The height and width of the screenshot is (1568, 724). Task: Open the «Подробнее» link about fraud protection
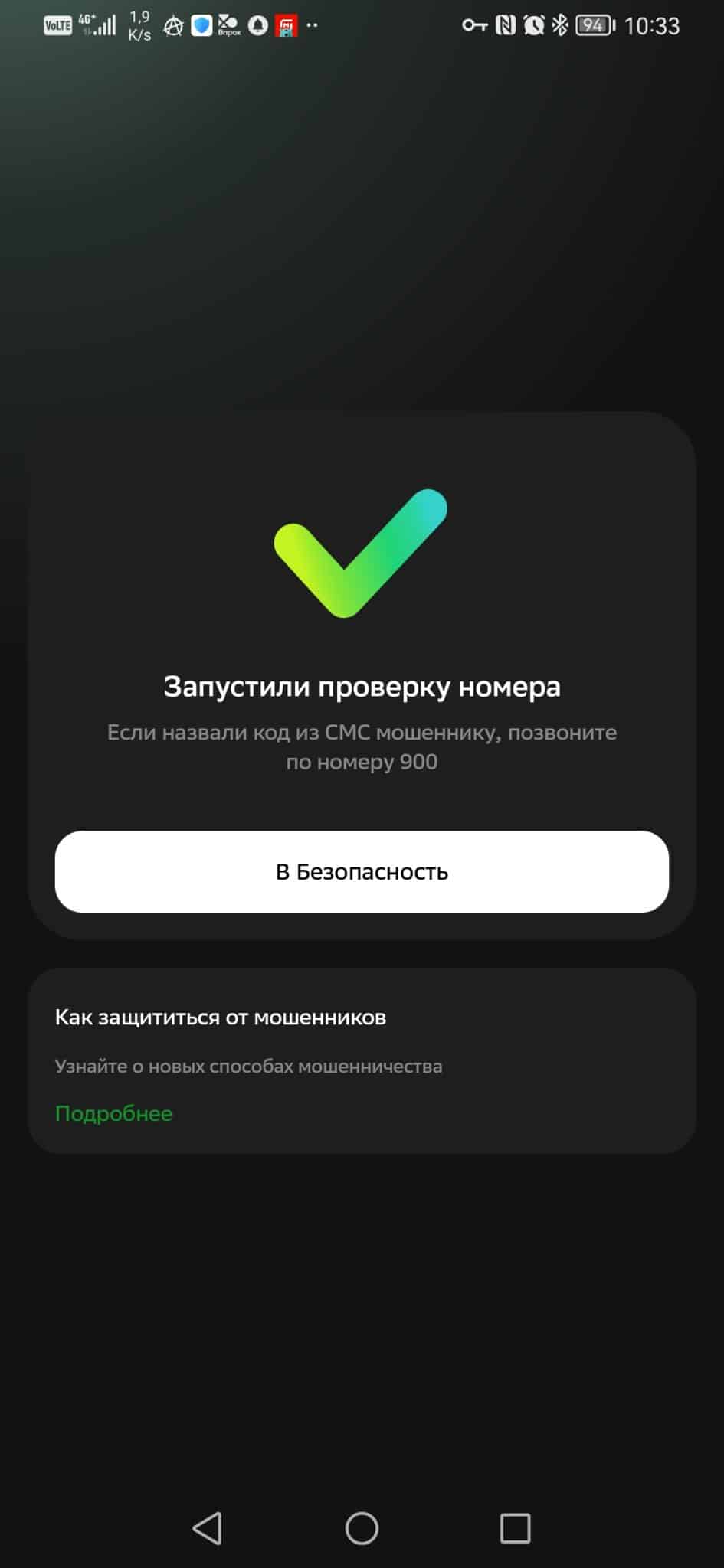click(x=113, y=1113)
